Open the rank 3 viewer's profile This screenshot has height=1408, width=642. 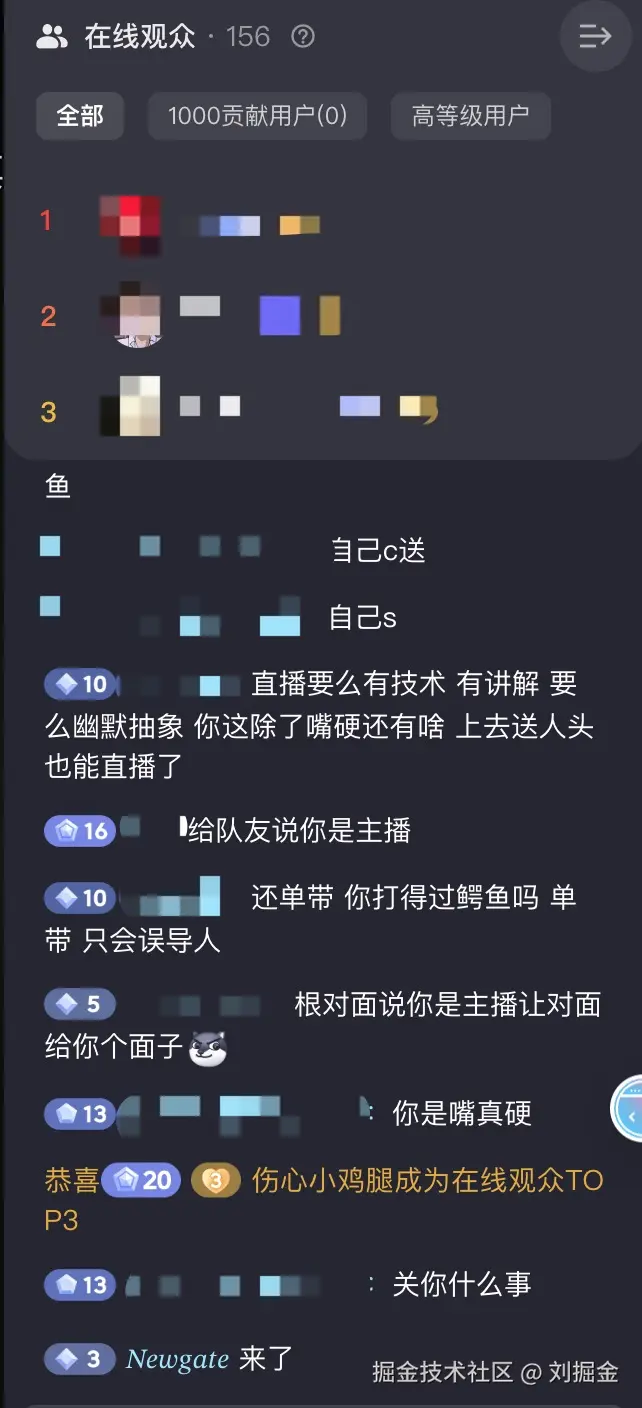(x=130, y=406)
